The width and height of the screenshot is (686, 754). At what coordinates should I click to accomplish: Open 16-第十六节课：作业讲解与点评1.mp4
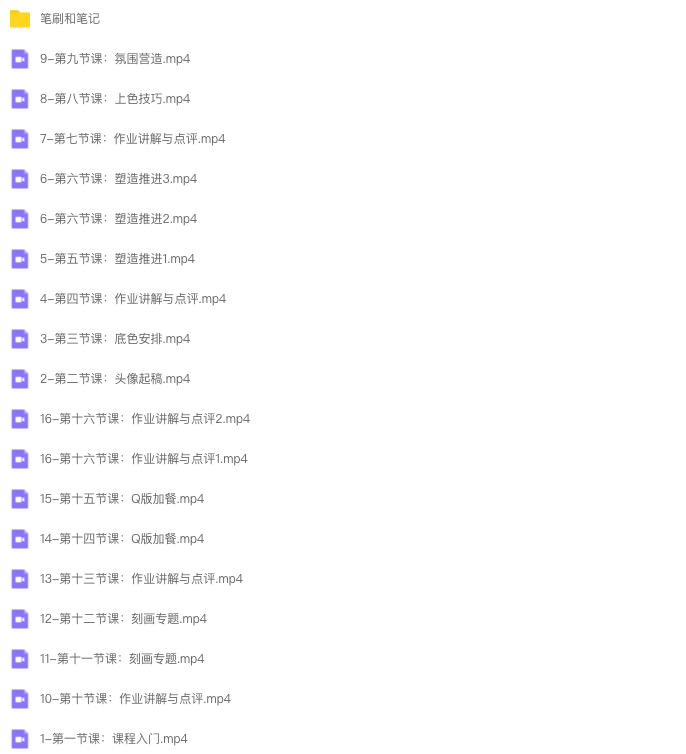click(143, 459)
